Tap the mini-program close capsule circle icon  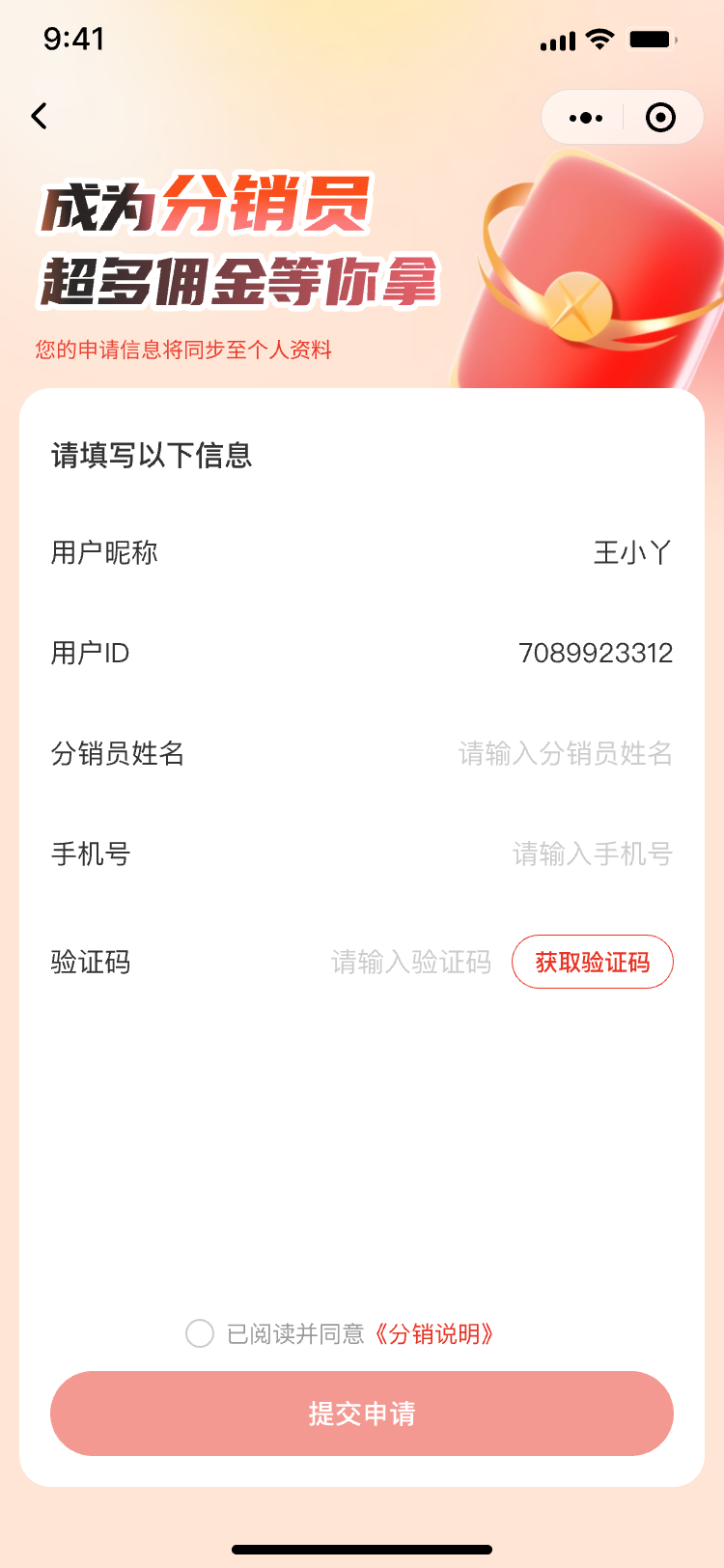[662, 116]
